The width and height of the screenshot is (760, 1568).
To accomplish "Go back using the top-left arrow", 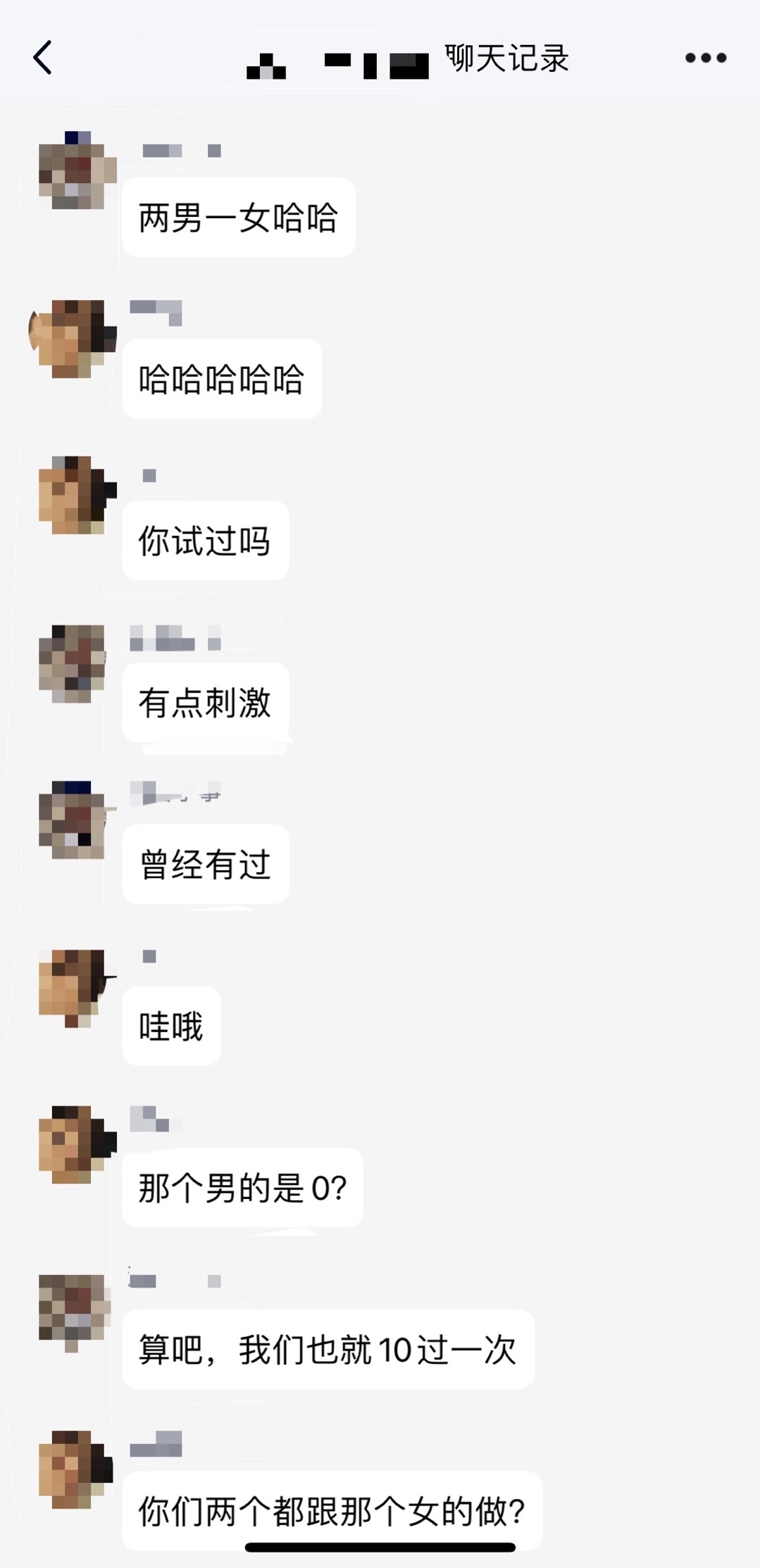I will (43, 58).
